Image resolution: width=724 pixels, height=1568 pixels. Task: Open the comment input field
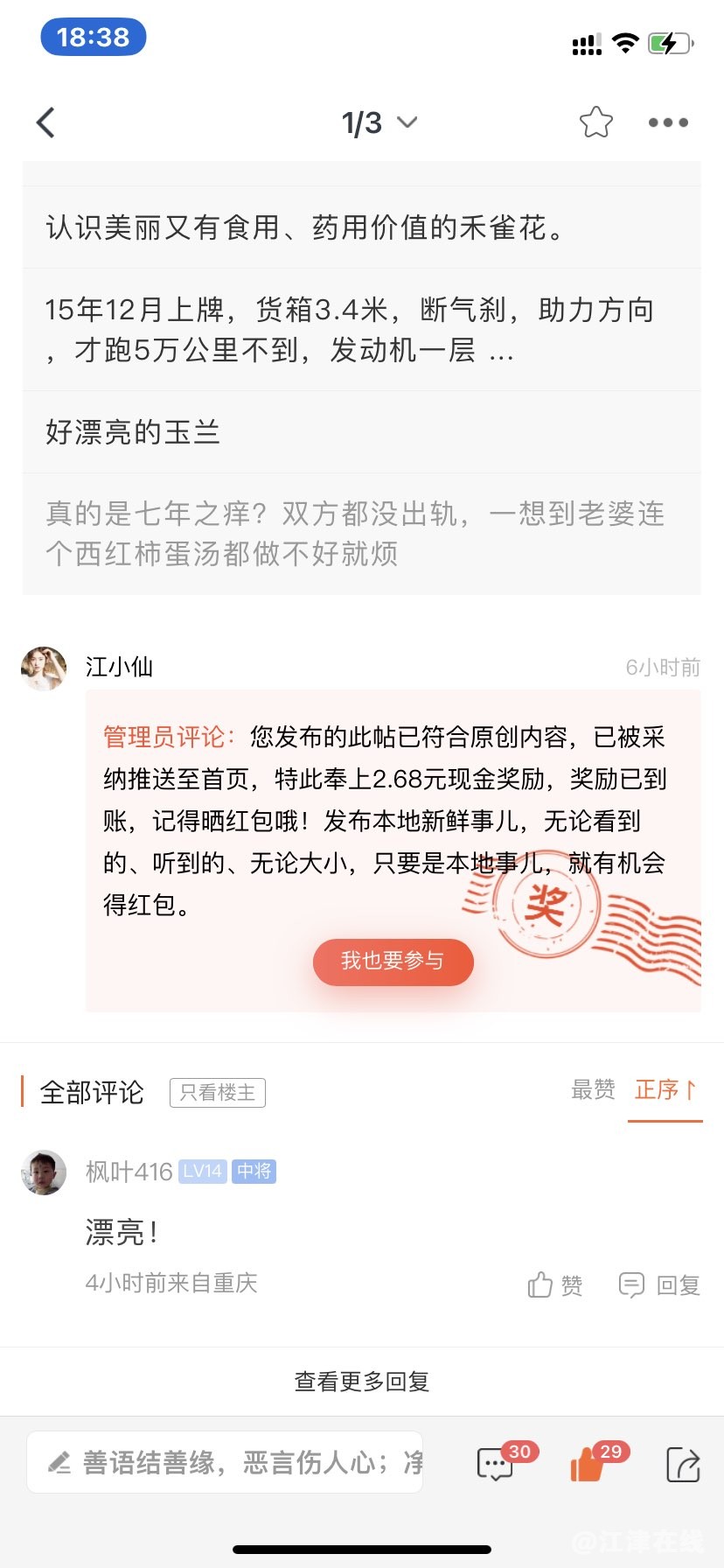coord(225,1462)
